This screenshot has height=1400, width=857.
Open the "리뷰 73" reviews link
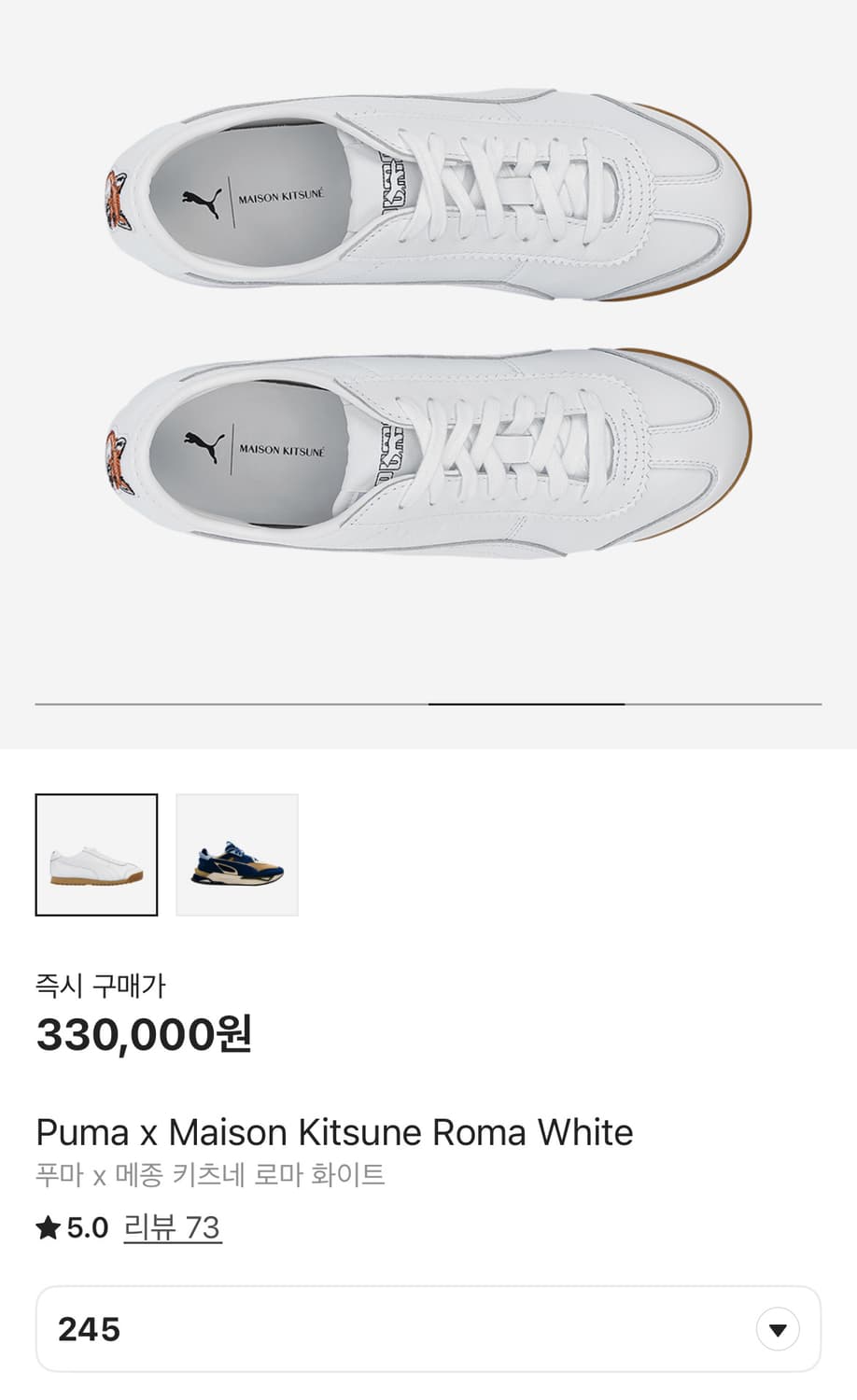click(x=173, y=1229)
